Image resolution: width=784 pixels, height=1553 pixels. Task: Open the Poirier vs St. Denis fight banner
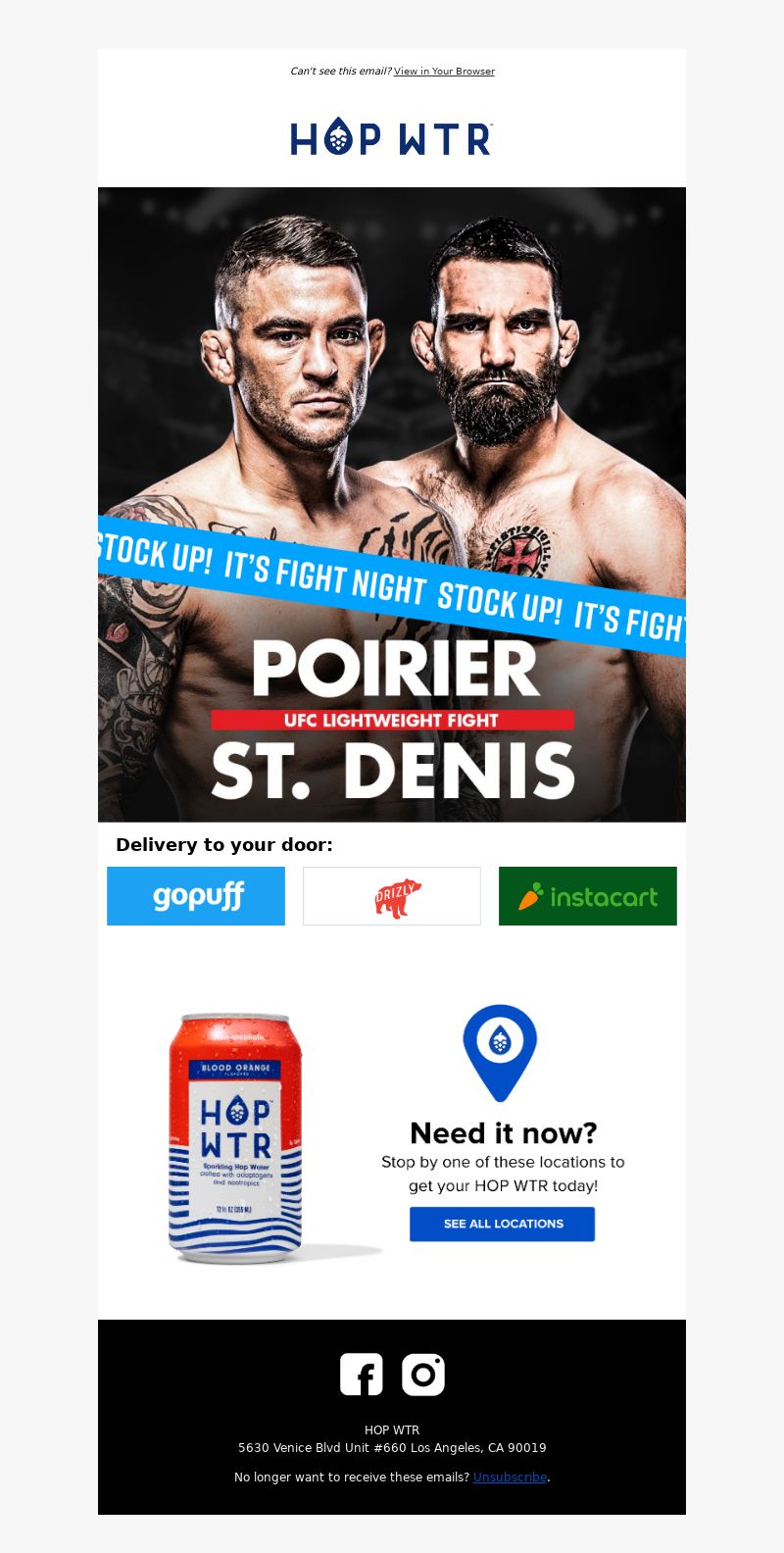tap(392, 505)
